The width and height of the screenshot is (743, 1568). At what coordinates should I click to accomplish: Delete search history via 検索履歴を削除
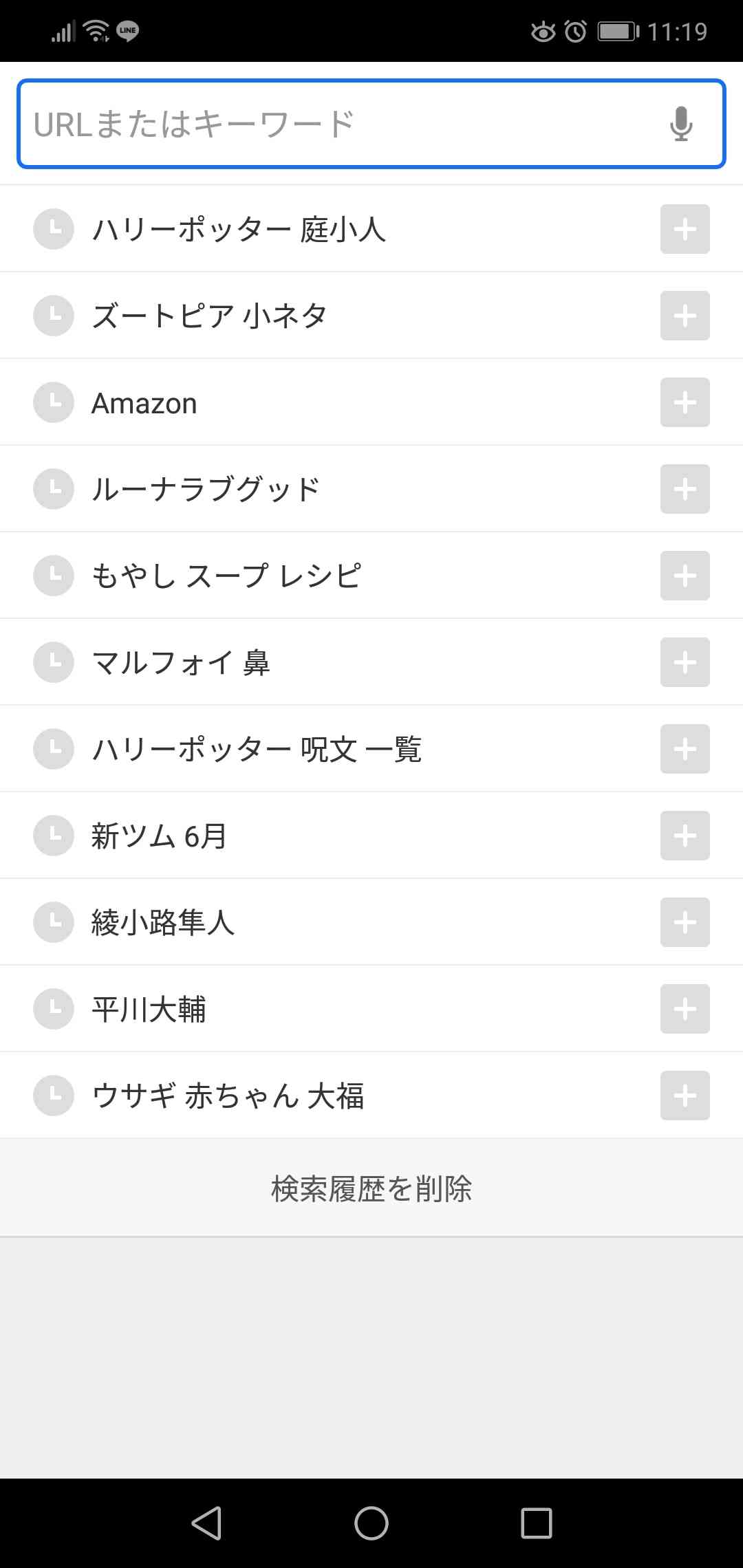(x=371, y=1188)
